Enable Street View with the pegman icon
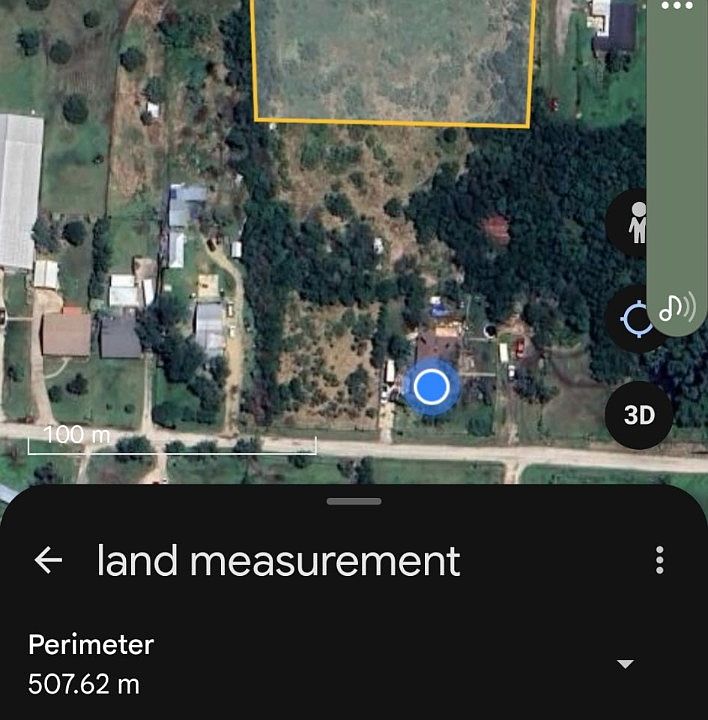This screenshot has height=720, width=708. (634, 224)
